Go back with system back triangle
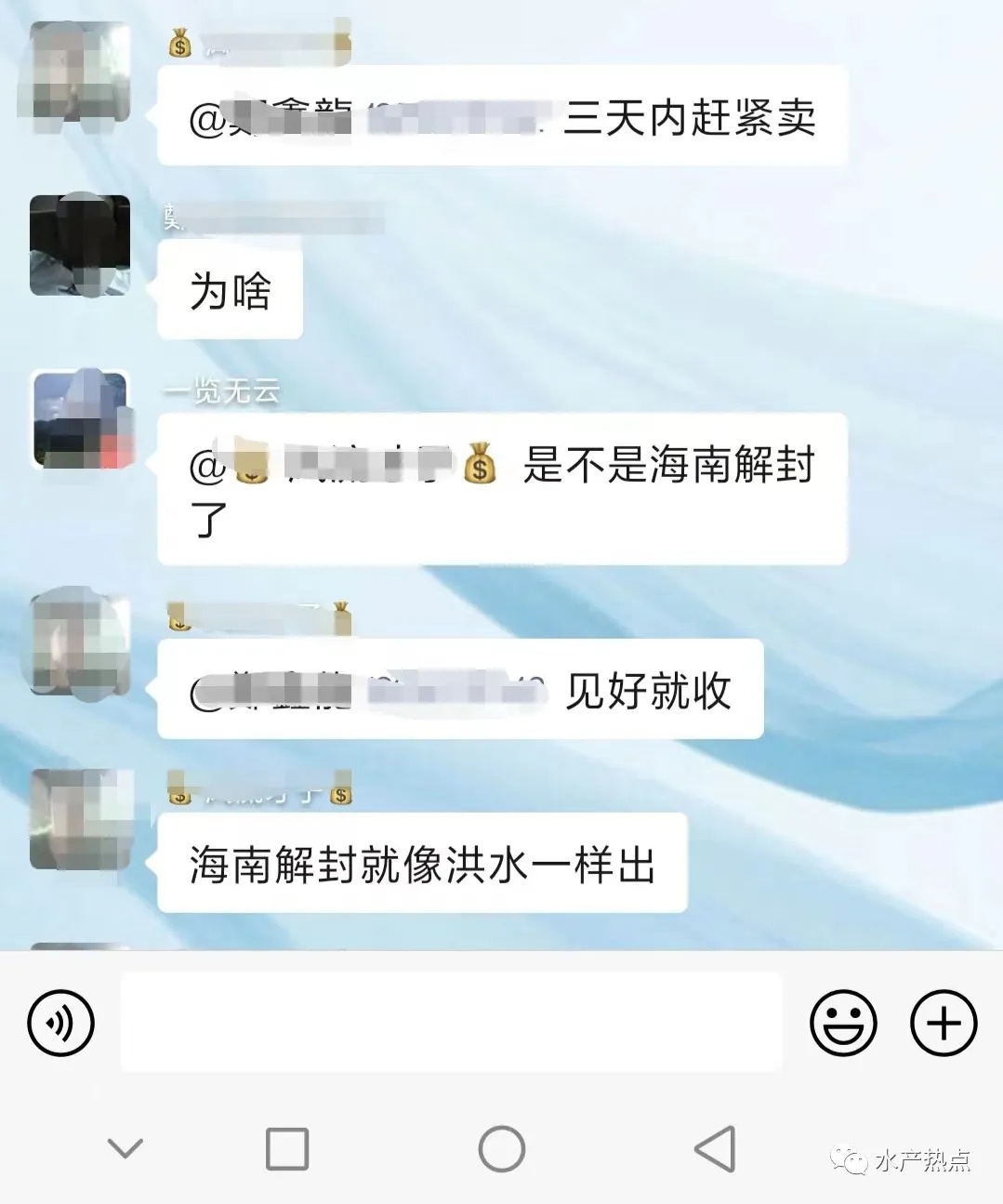1003x1204 pixels. 716,1148
